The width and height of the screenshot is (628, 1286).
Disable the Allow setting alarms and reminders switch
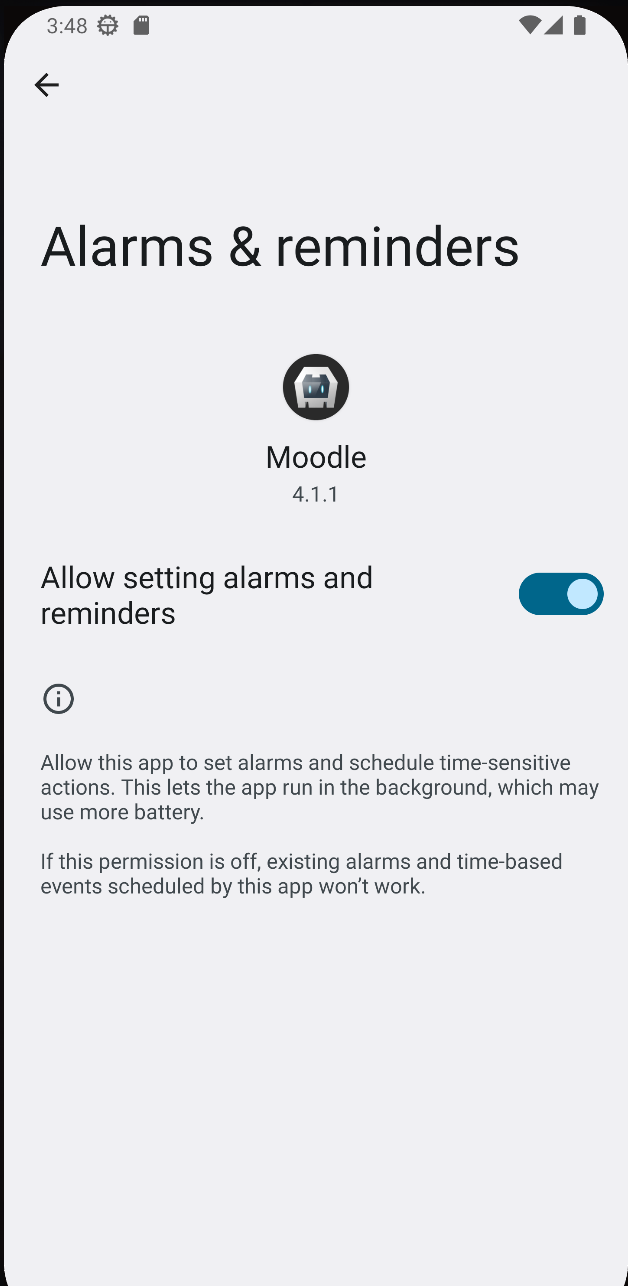[561, 594]
